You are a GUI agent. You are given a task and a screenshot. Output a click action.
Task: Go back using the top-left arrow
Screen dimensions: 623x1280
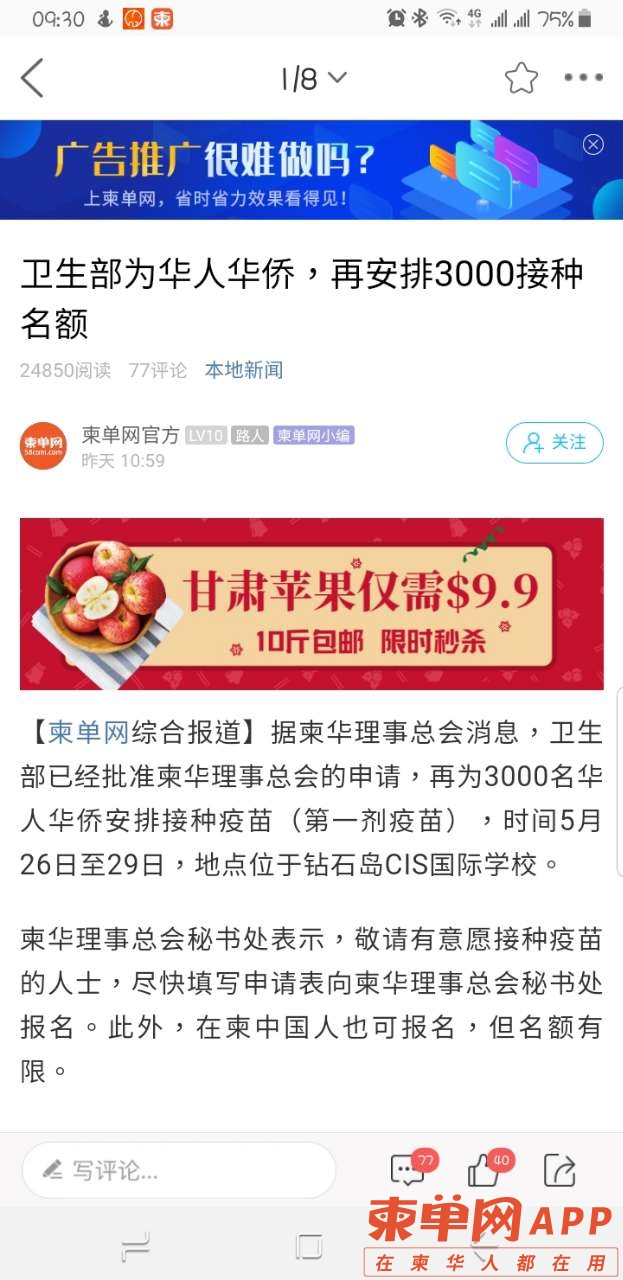coord(33,78)
